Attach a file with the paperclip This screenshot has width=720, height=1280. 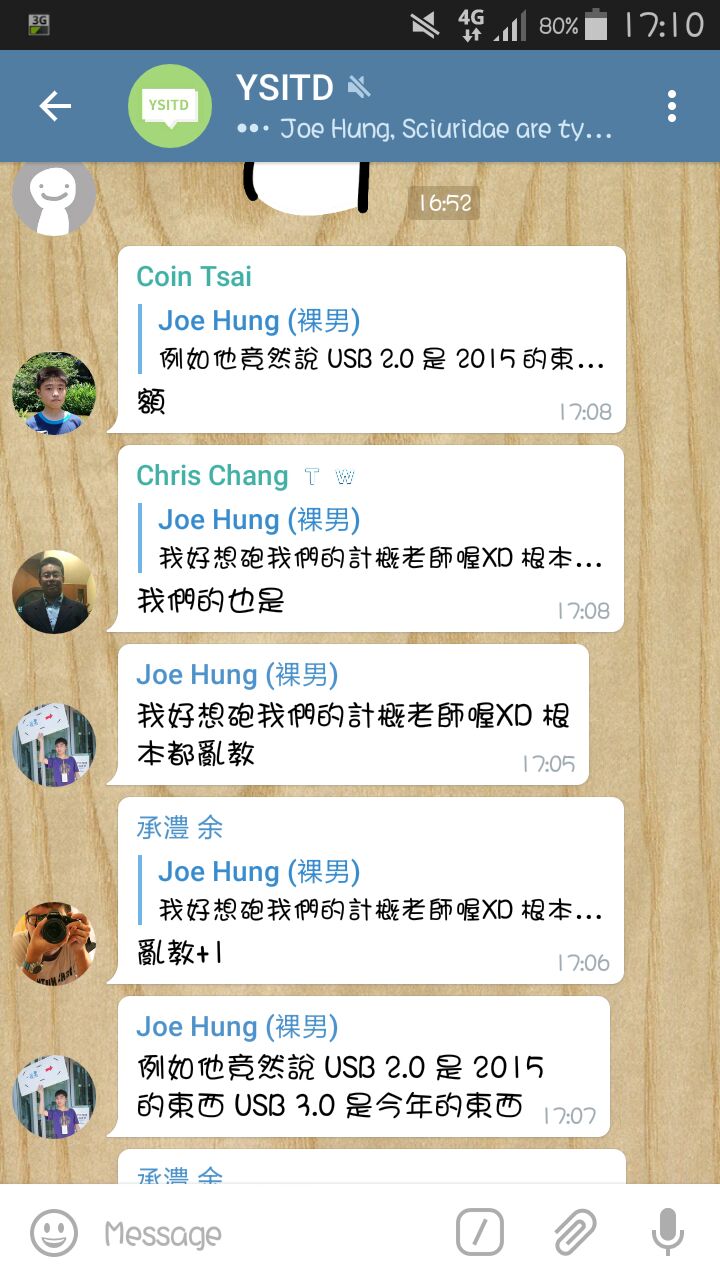pyautogui.click(x=576, y=1233)
